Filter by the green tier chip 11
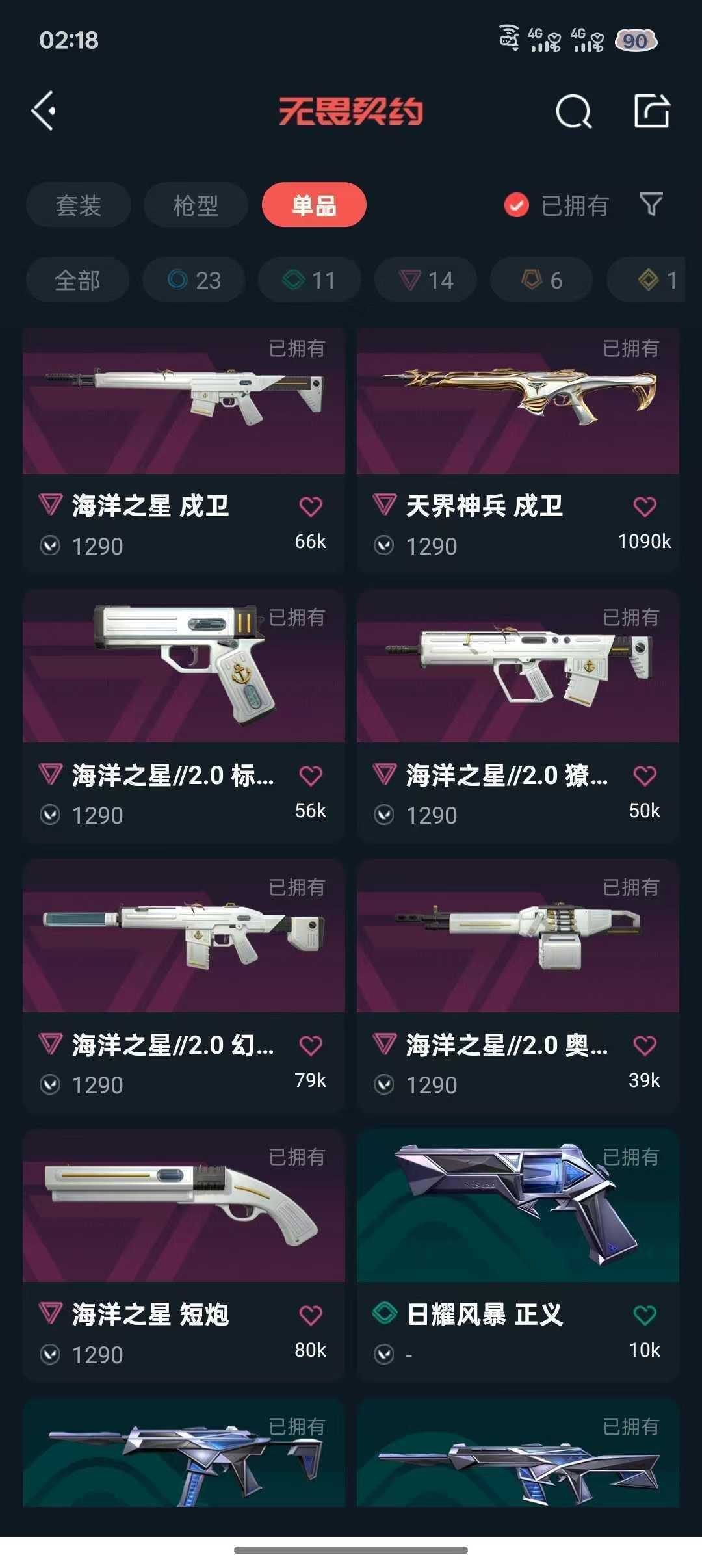This screenshot has width=702, height=1568. pyautogui.click(x=309, y=280)
